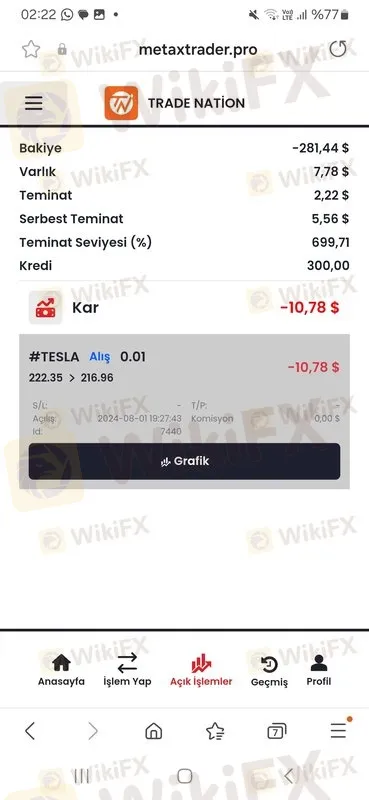This screenshot has height=800, width=369.
Task: View the seven open browser tabs
Action: point(277,732)
